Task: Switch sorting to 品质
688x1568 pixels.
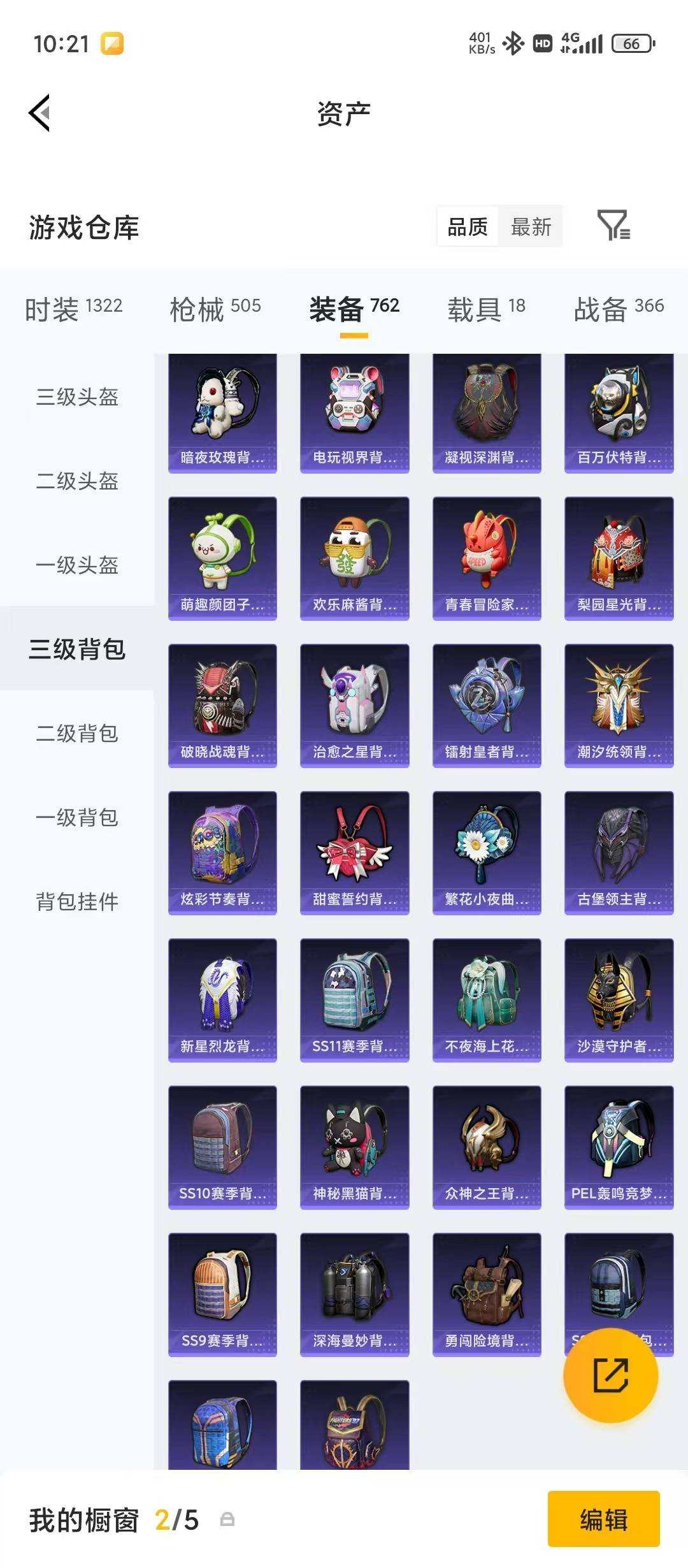Action: 467,227
